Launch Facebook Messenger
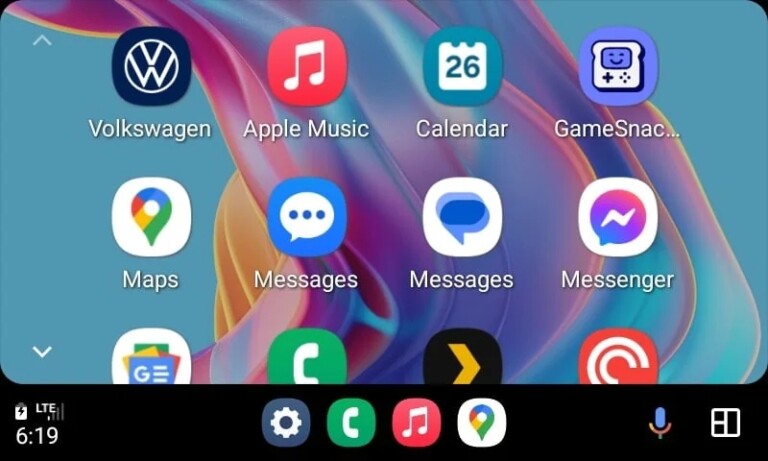768x461 pixels. pos(618,217)
